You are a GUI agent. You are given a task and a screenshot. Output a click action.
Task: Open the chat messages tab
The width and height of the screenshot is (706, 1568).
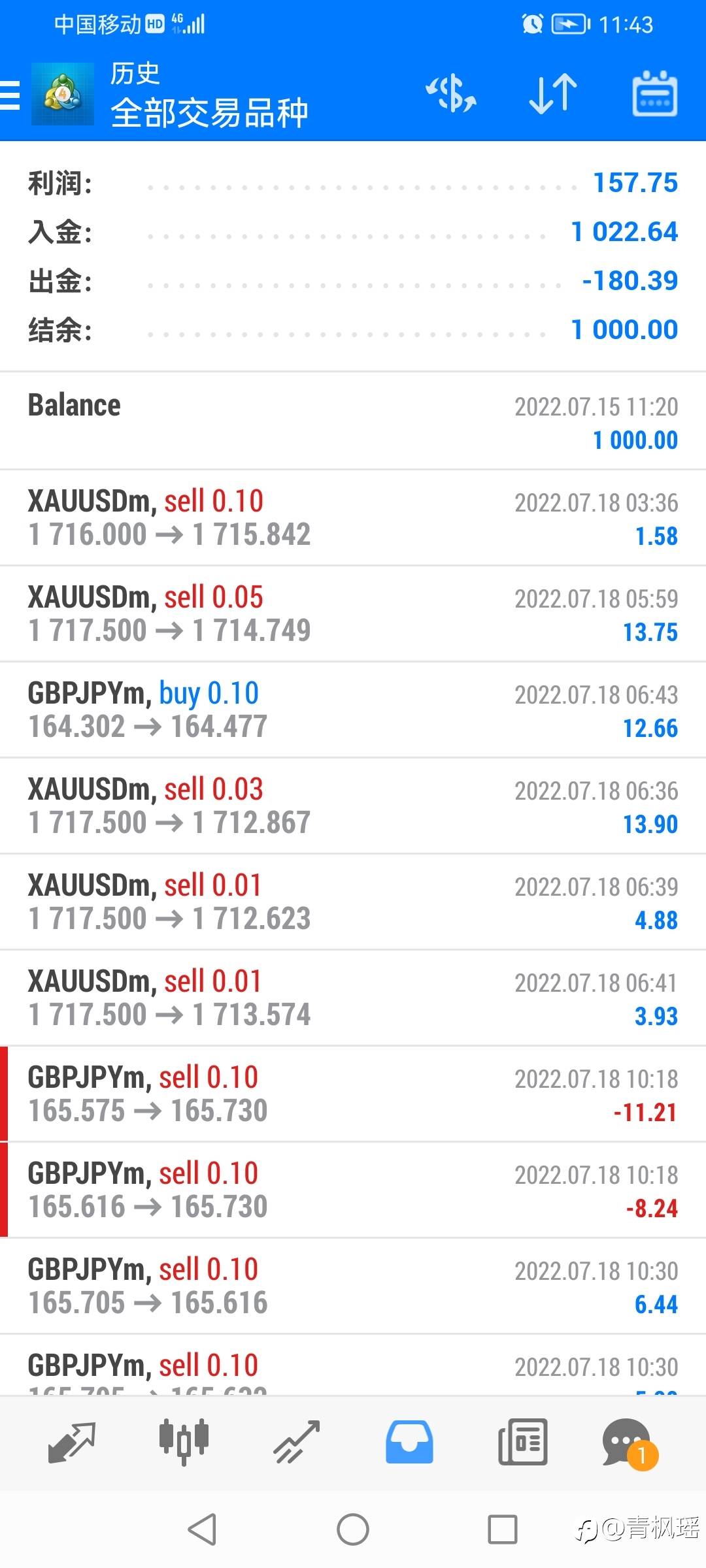click(x=628, y=1441)
